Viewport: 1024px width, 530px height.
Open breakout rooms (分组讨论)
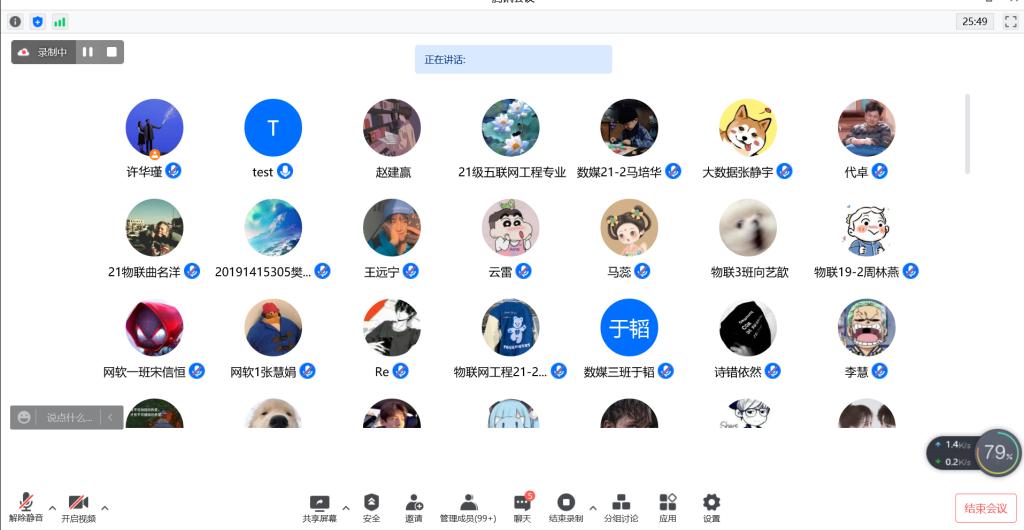point(621,507)
